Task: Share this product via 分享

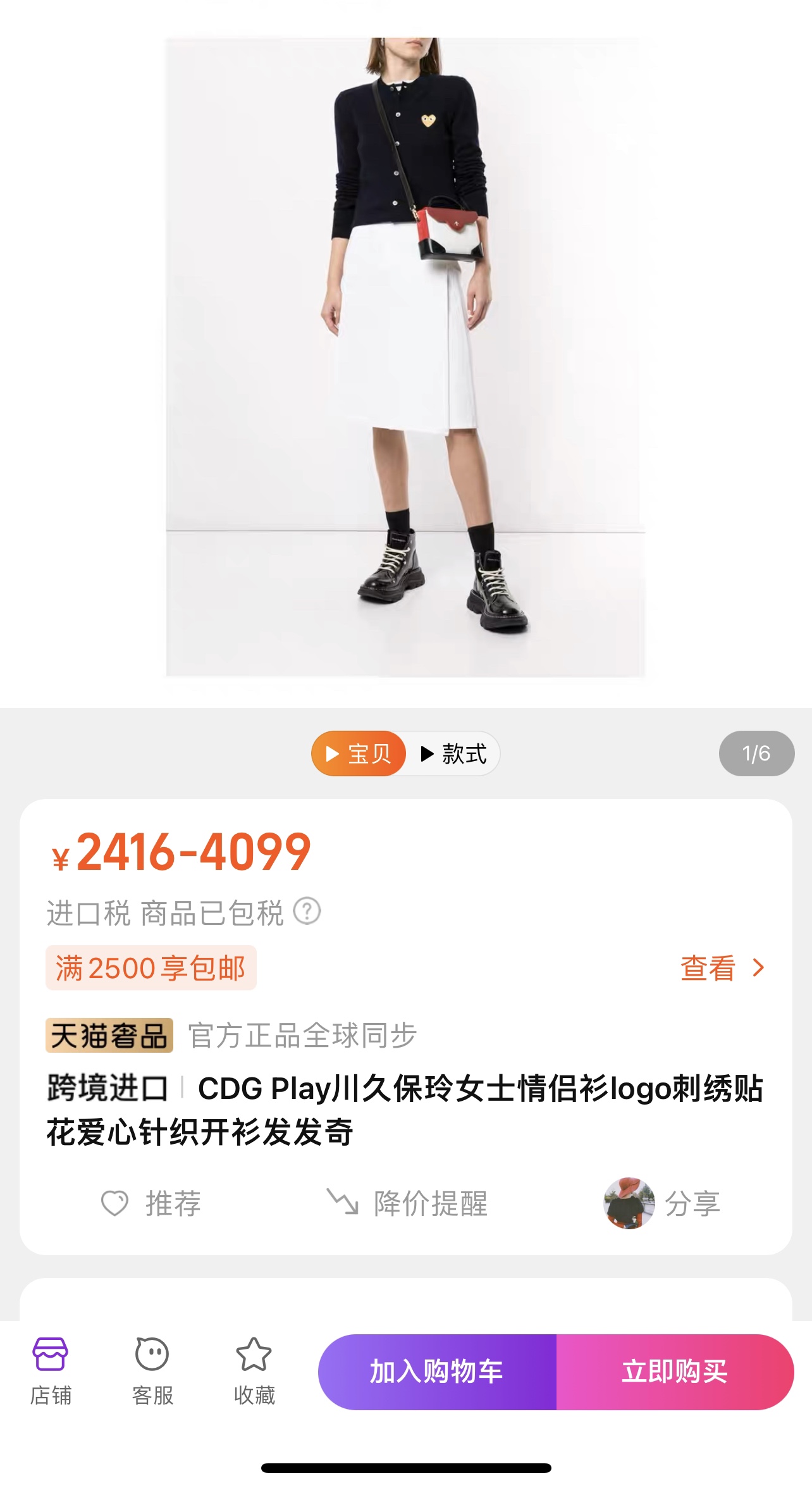Action: [x=663, y=1203]
